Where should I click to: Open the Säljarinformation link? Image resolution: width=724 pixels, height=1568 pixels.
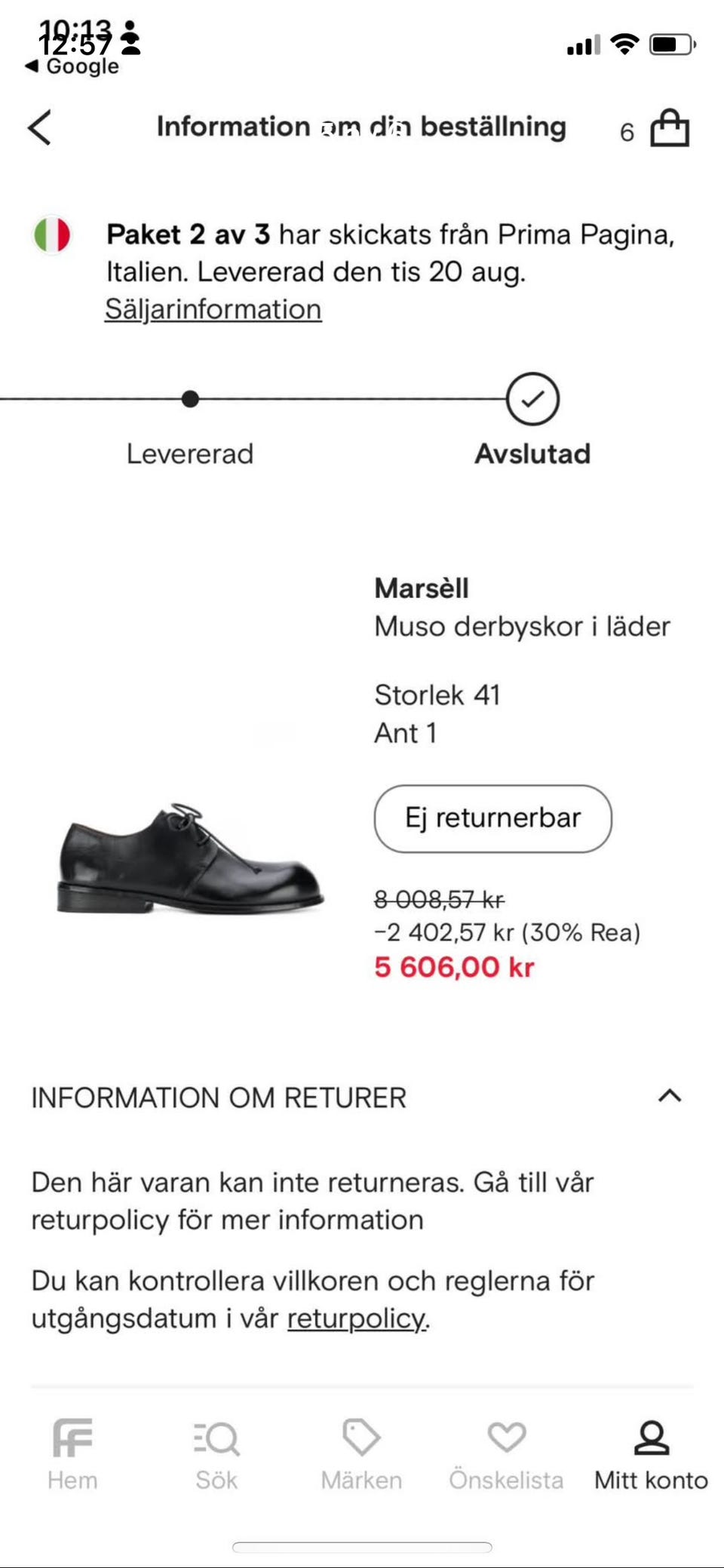point(213,309)
